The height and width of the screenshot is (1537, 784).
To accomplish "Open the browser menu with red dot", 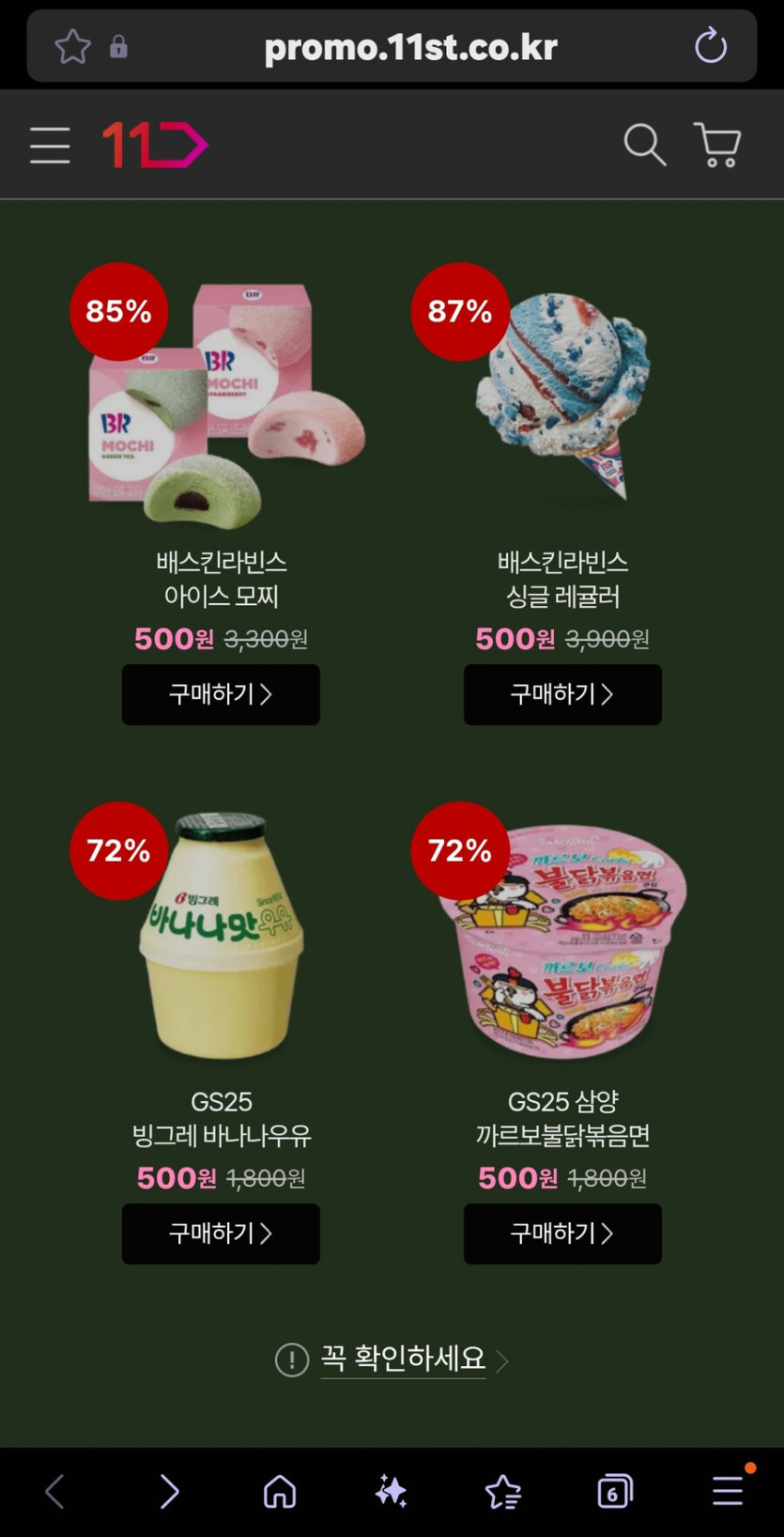I will pos(727,1490).
